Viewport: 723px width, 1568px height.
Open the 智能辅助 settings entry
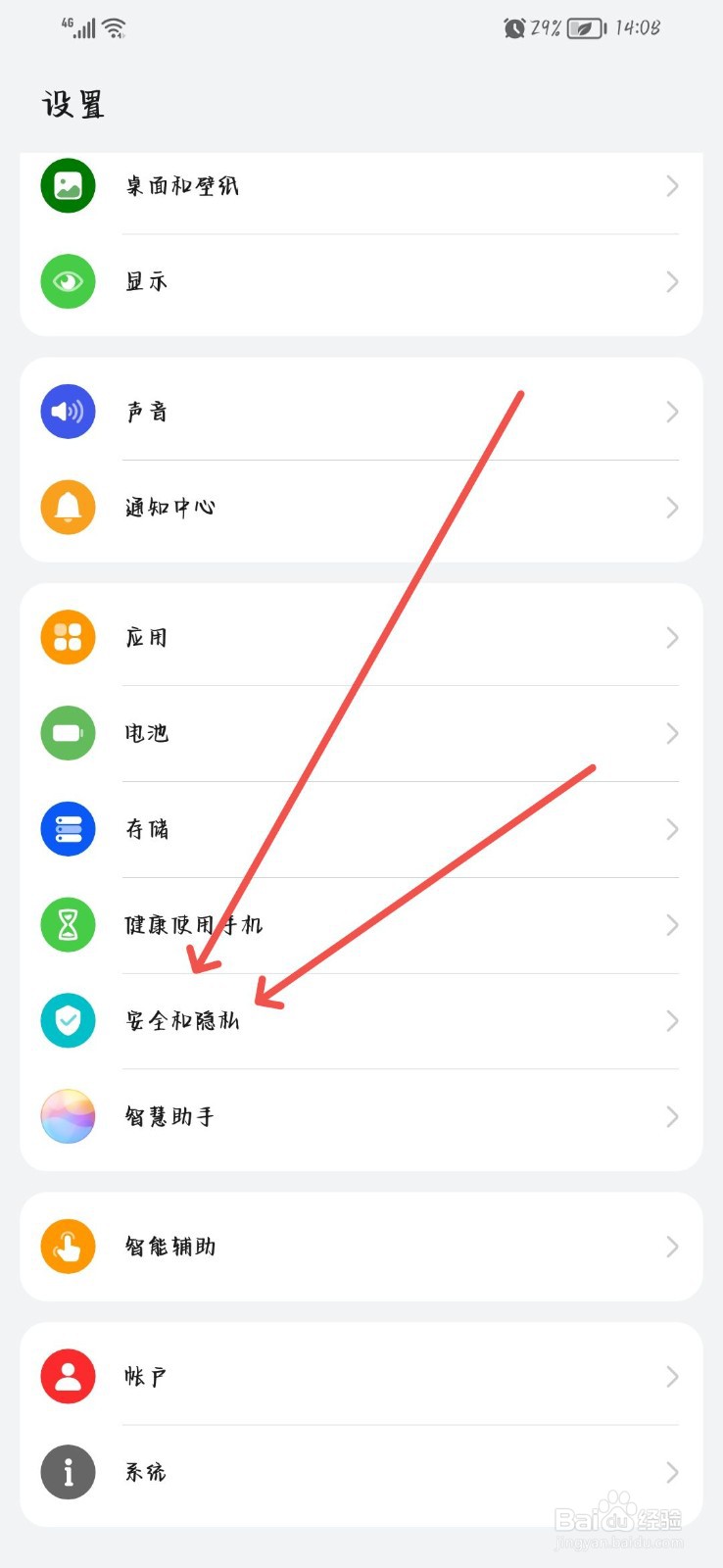click(361, 1247)
